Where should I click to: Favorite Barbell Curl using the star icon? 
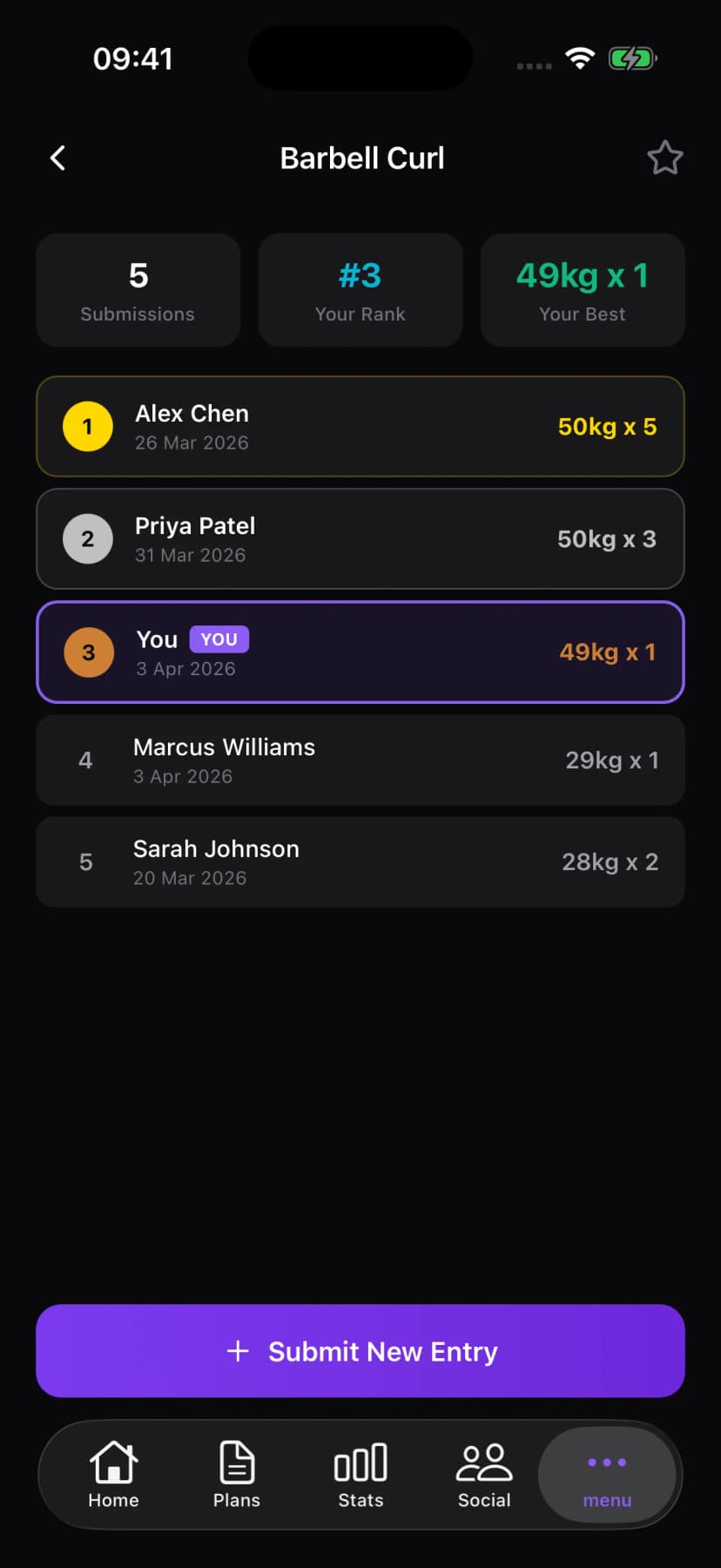(664, 158)
